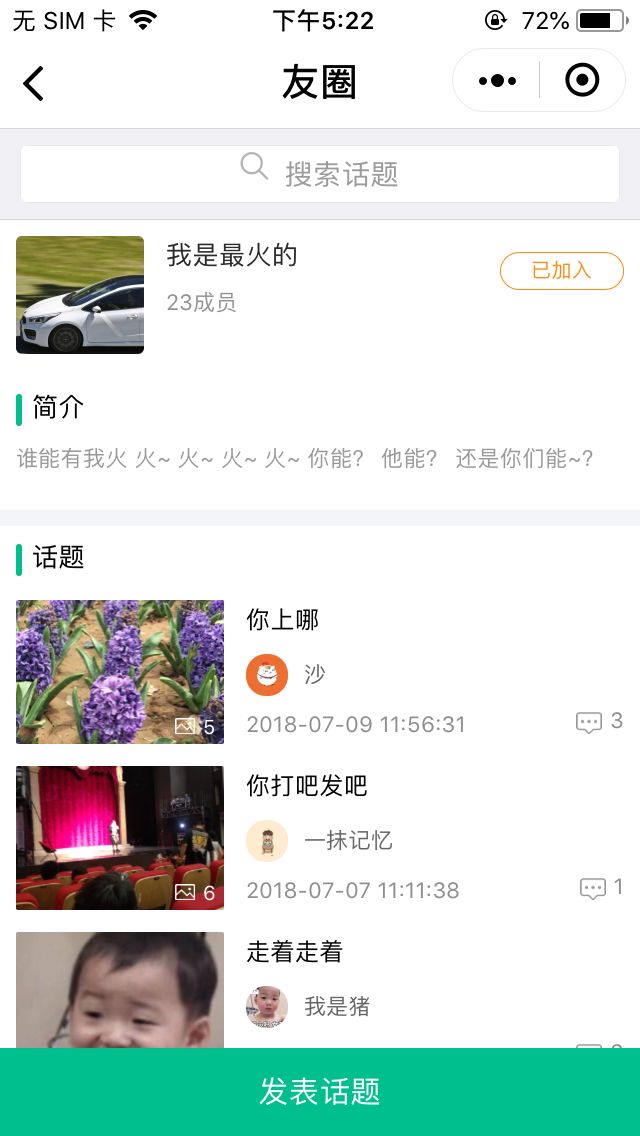Open the topic 你上哪
The height and width of the screenshot is (1136, 640).
pos(283,620)
